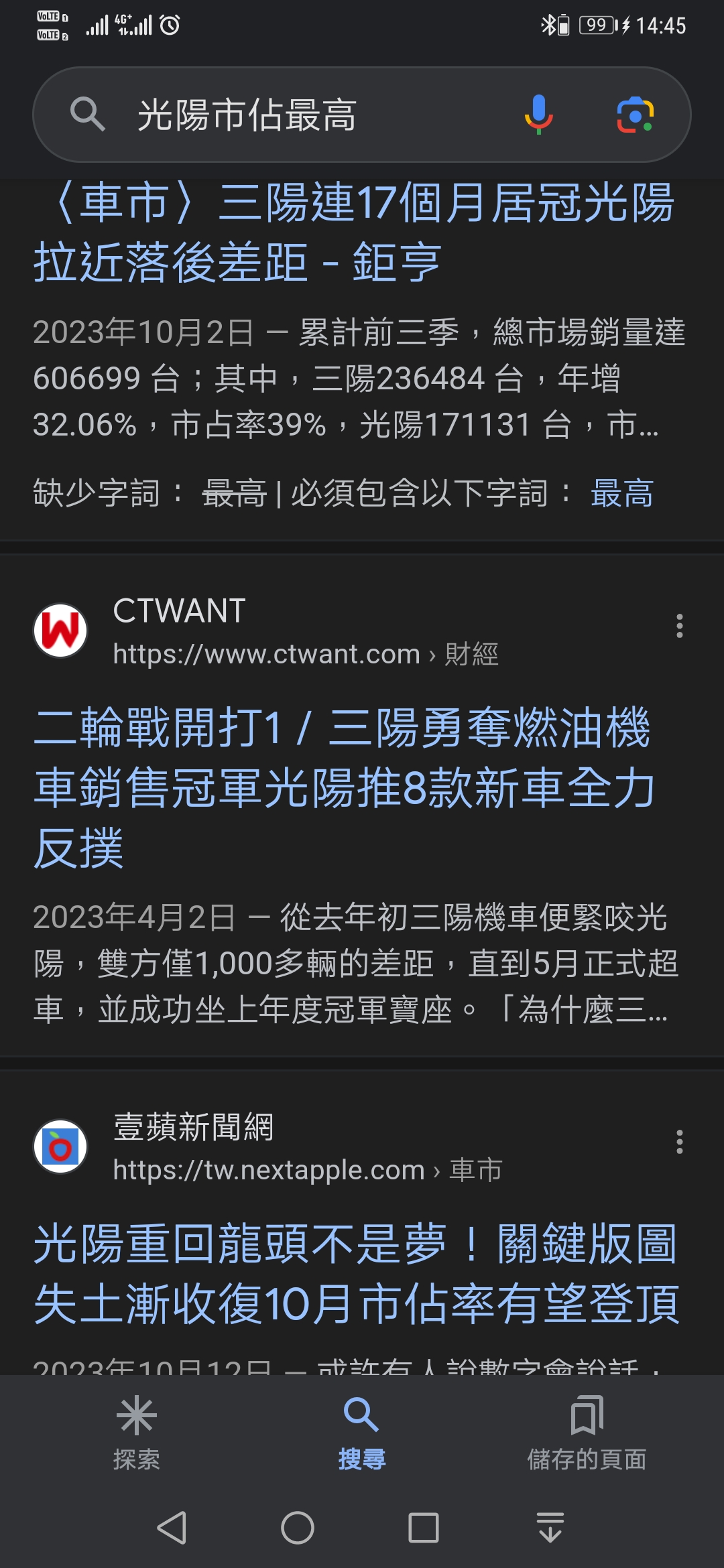
Task: Tap the 最高 must-include link
Action: pyautogui.click(x=621, y=494)
